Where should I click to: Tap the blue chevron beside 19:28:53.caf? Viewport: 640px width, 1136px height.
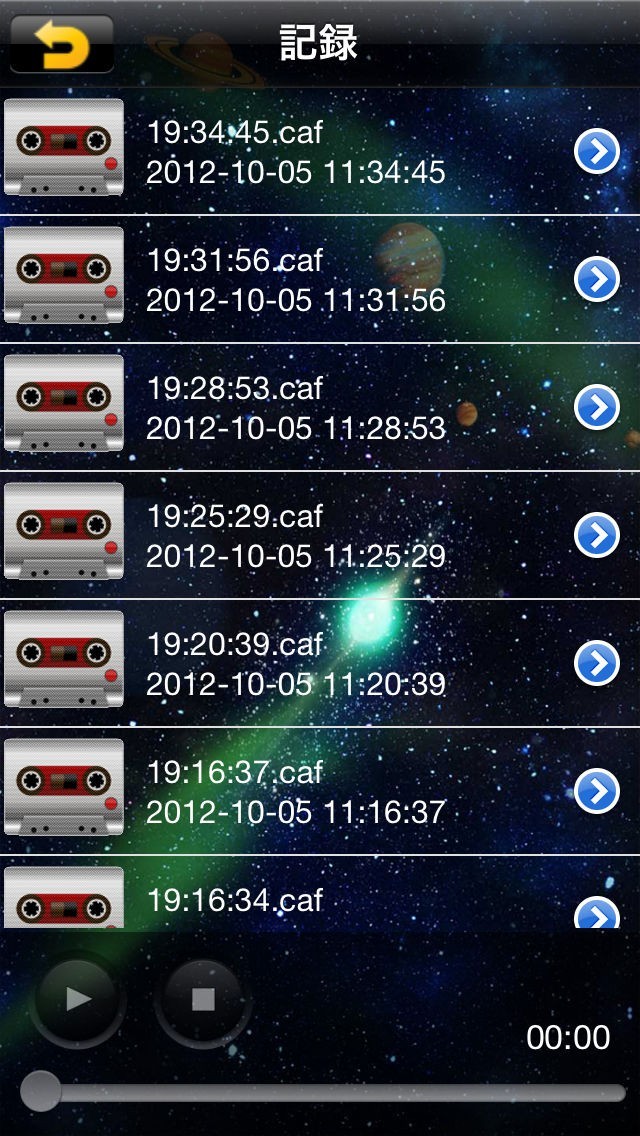[597, 408]
